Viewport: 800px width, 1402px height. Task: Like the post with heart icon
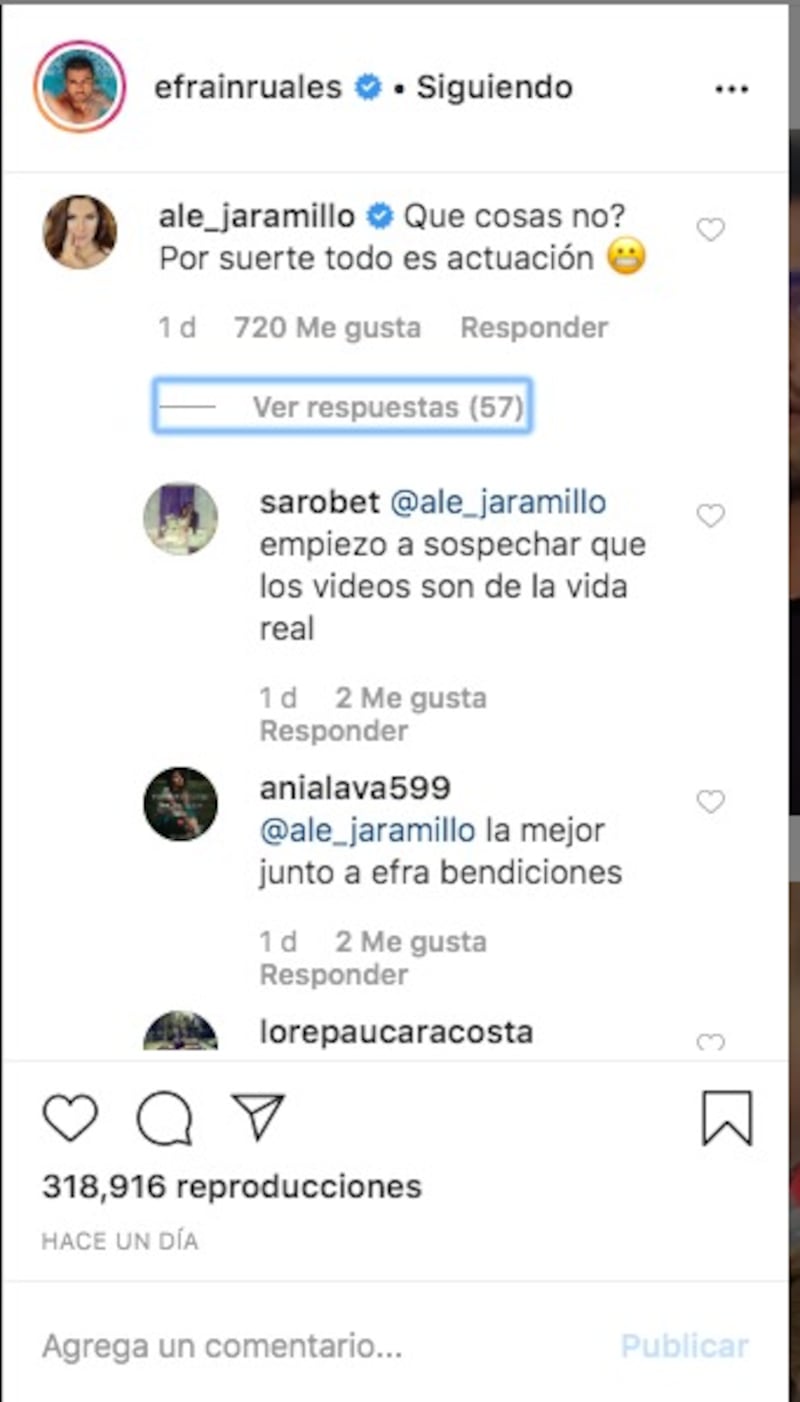click(70, 1117)
